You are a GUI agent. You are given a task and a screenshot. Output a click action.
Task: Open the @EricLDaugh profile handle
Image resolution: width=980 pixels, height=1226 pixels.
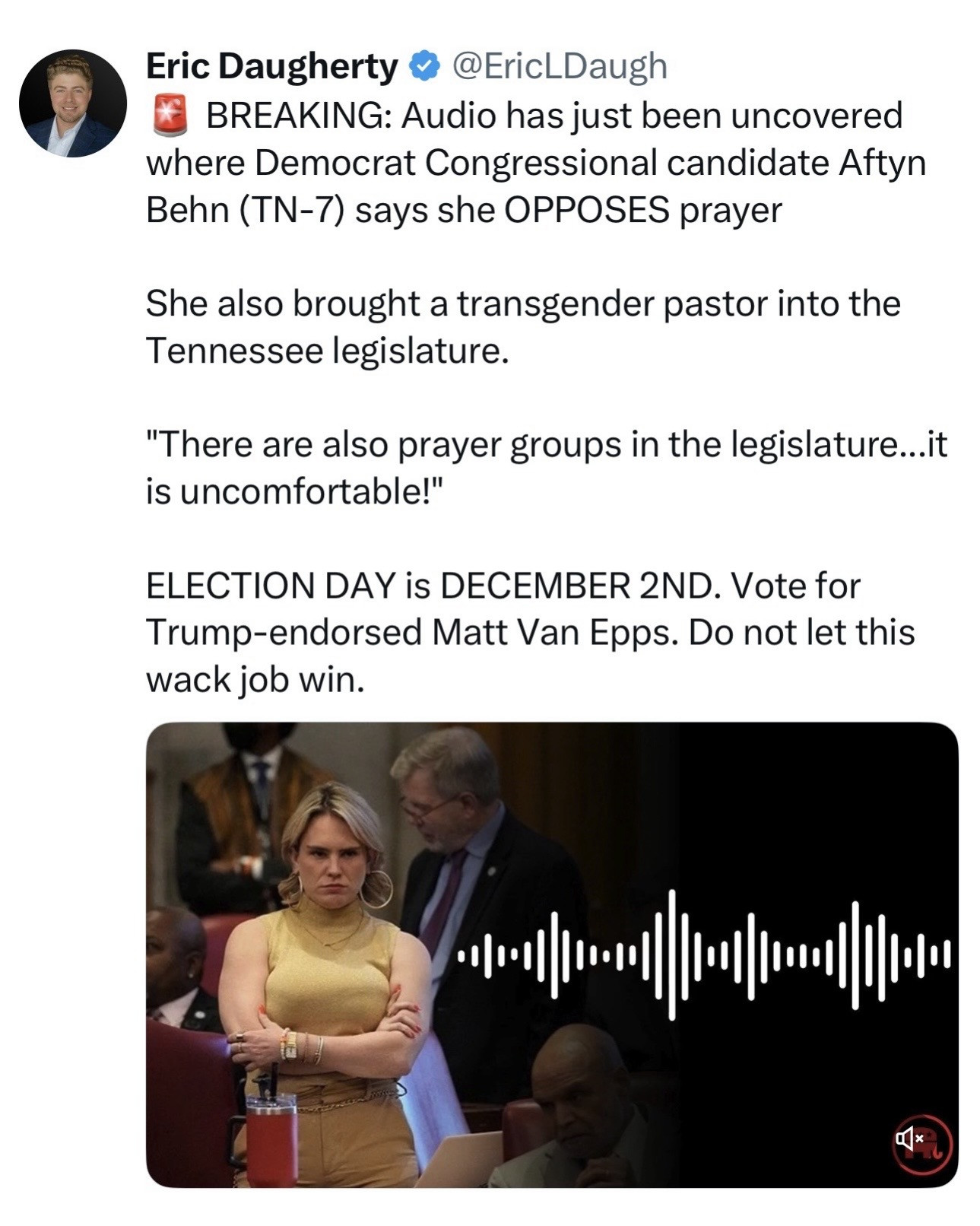[x=560, y=66]
